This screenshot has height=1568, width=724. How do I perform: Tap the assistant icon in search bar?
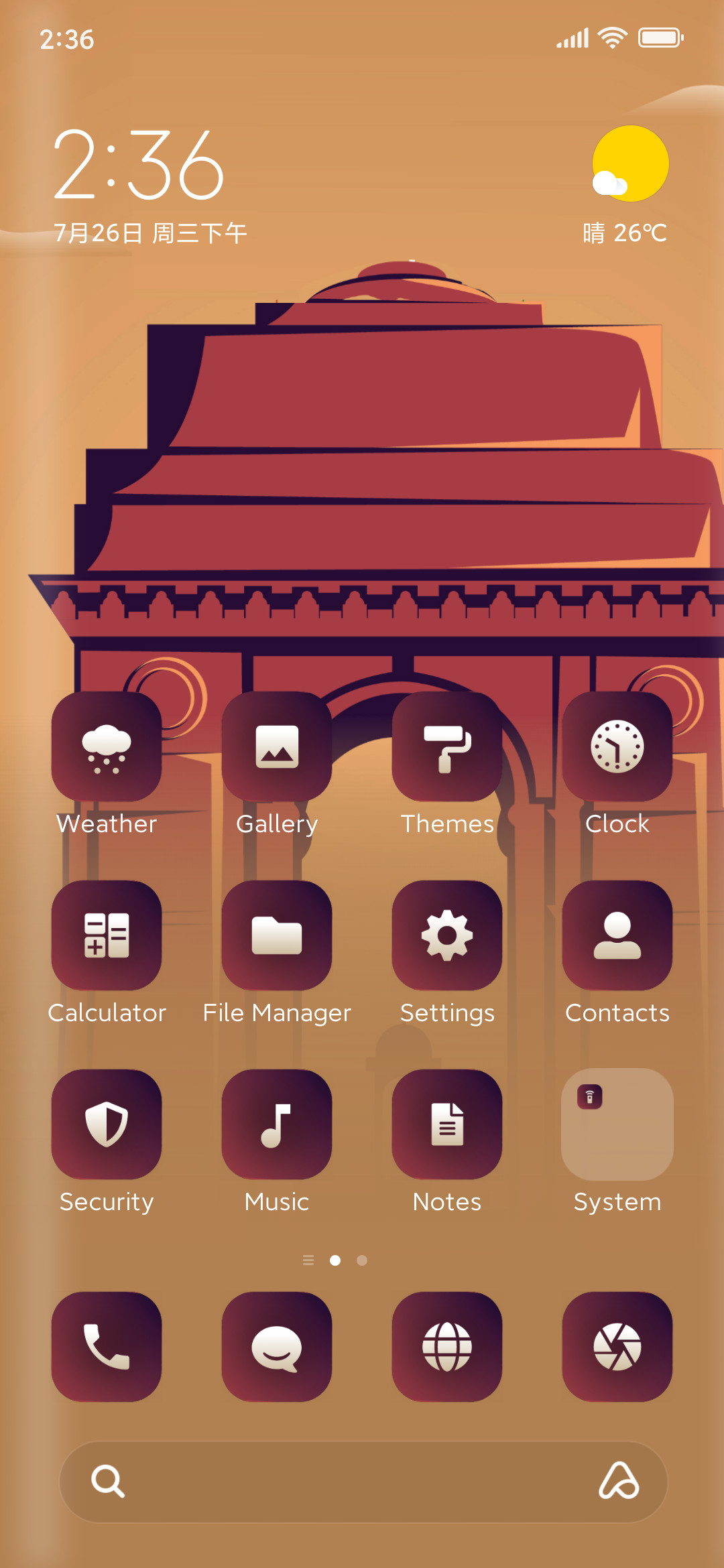pos(619,1481)
